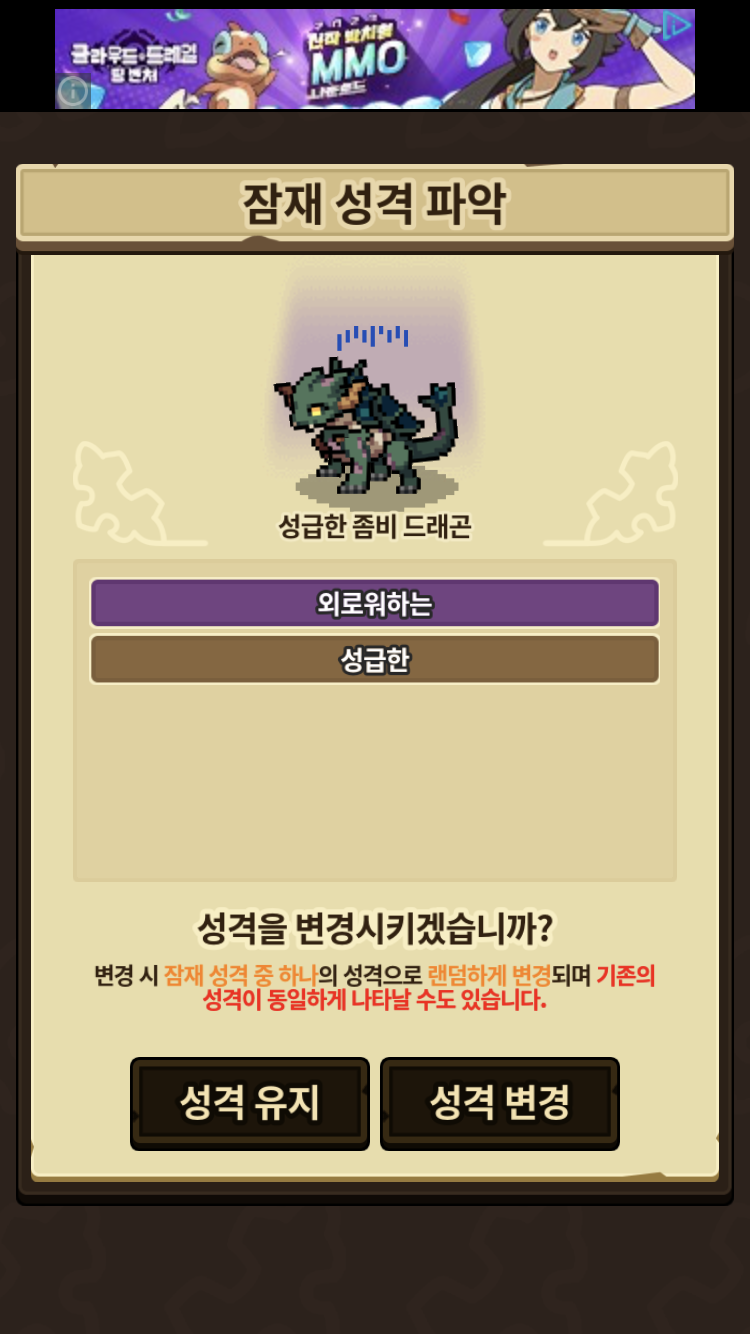Select the 성급한 personality row

coord(374,660)
